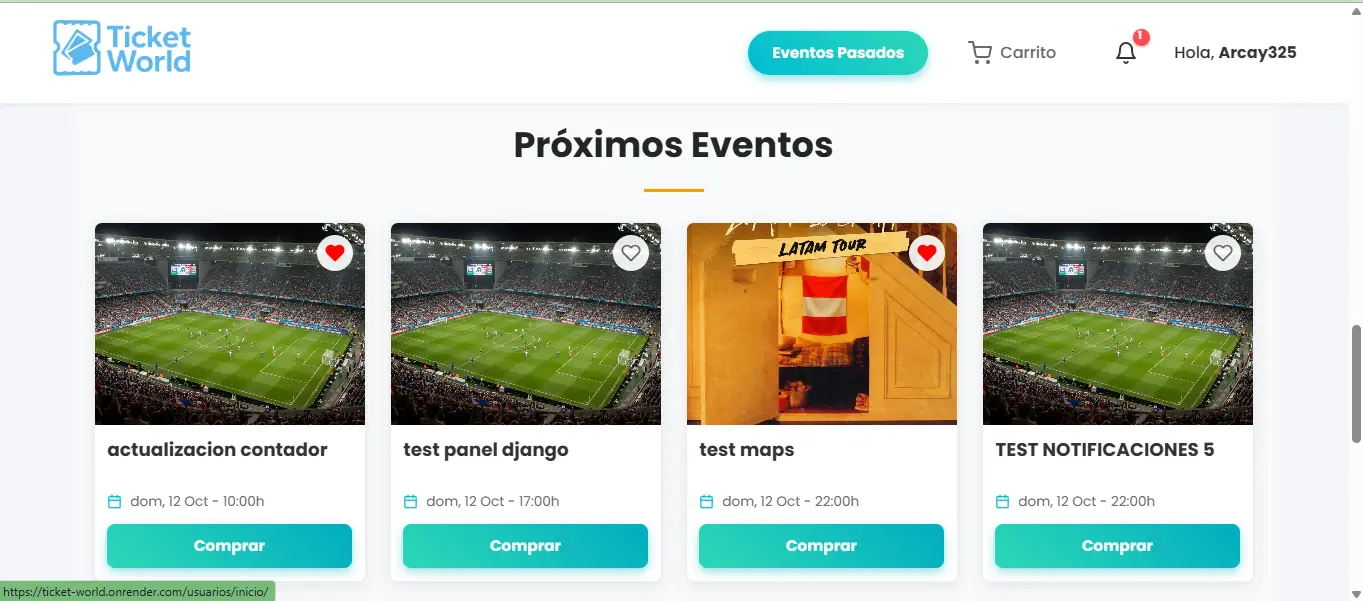The height and width of the screenshot is (601, 1363).
Task: Unfavorite the actualizacion contador event
Action: tap(335, 253)
